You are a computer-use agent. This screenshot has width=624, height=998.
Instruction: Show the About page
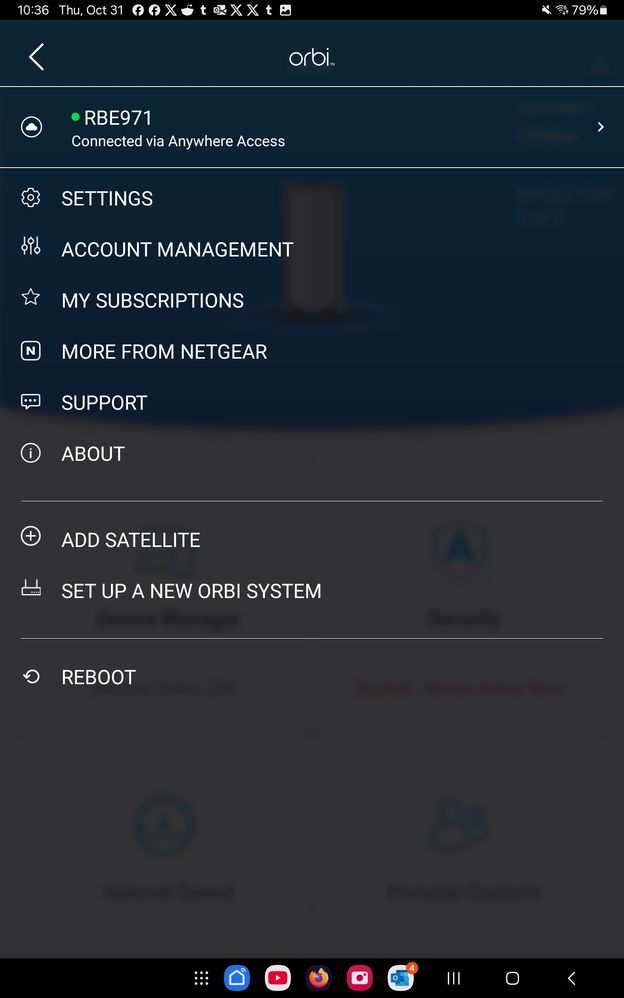coord(93,454)
